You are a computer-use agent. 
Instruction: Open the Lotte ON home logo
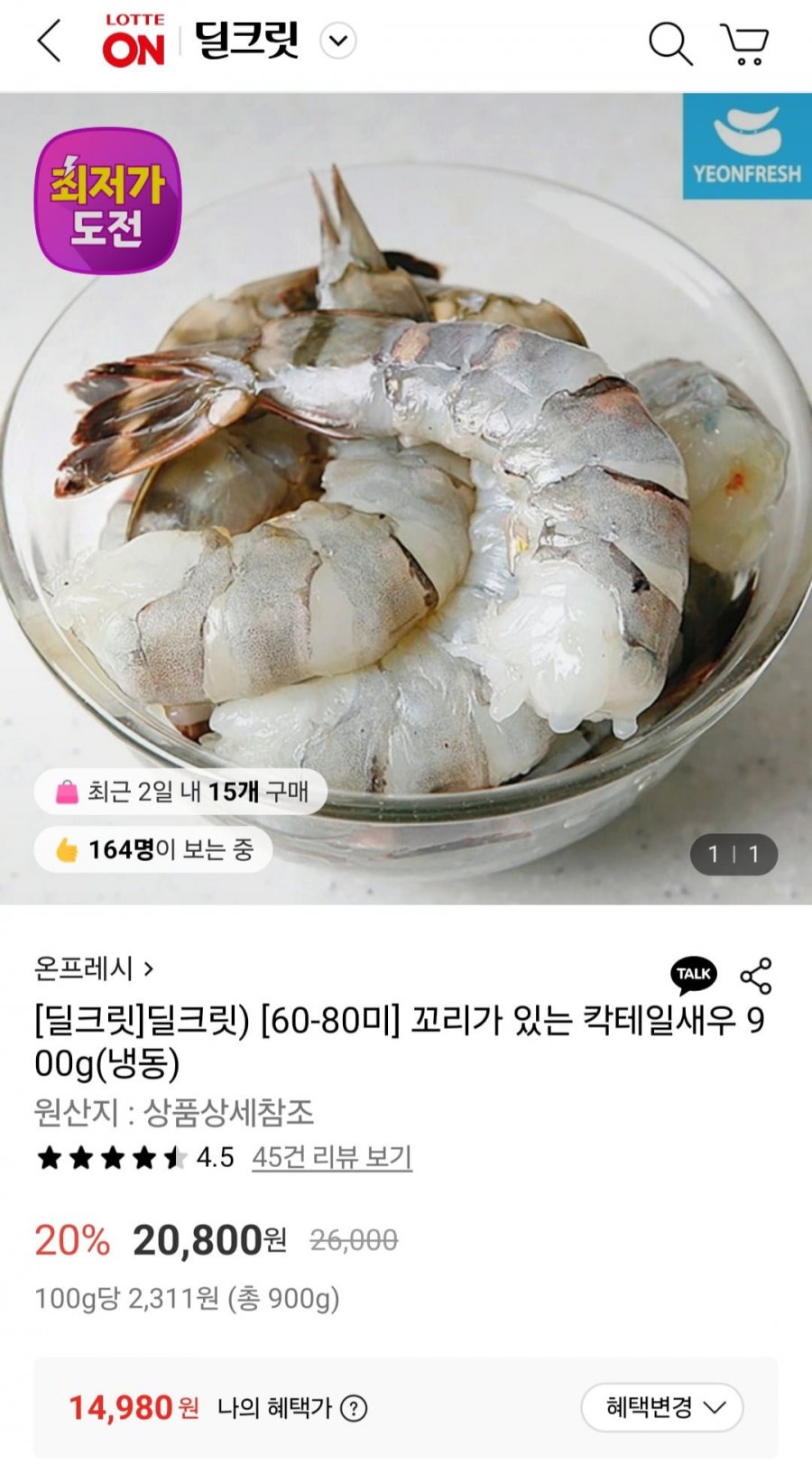pyautogui.click(x=134, y=42)
